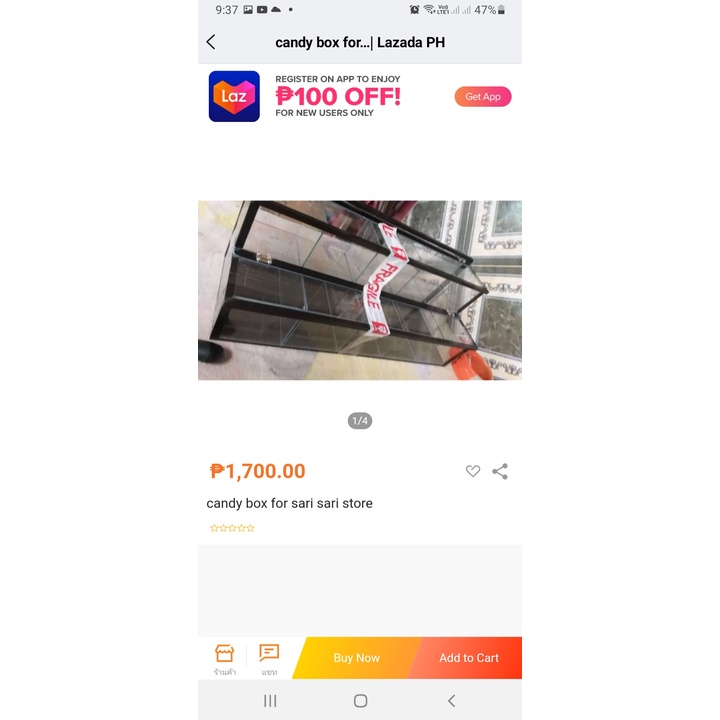The width and height of the screenshot is (720, 720).
Task: Add the candy box to cart
Action: click(468, 658)
